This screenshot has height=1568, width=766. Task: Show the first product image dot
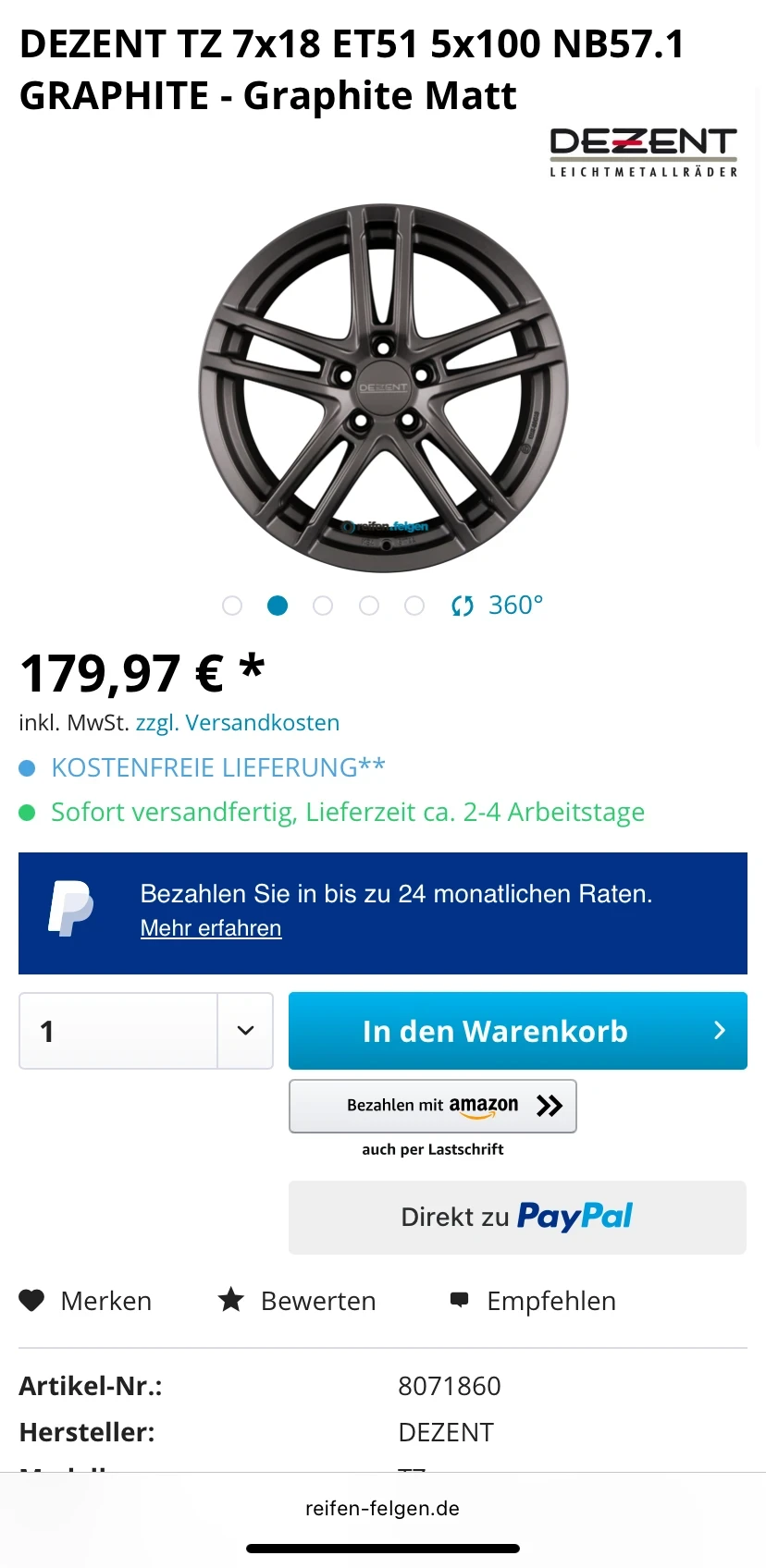click(x=232, y=606)
